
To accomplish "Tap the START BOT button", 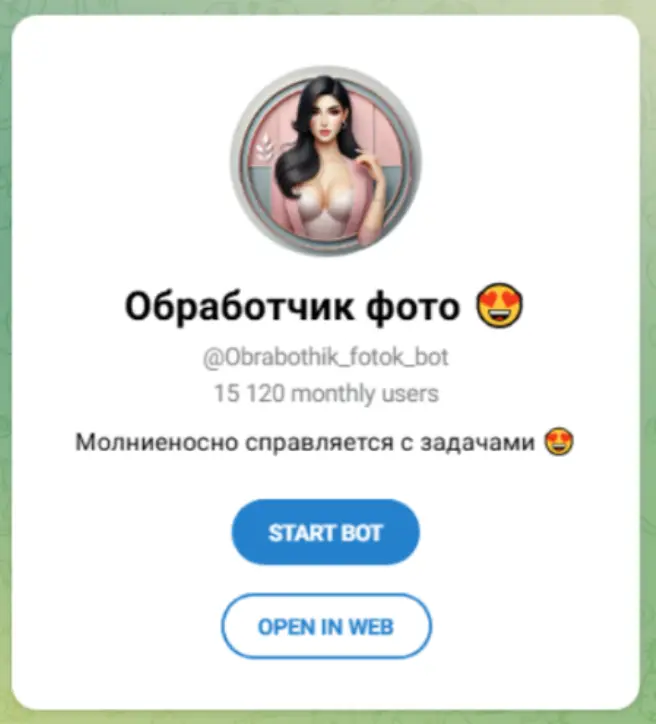I will click(x=325, y=532).
